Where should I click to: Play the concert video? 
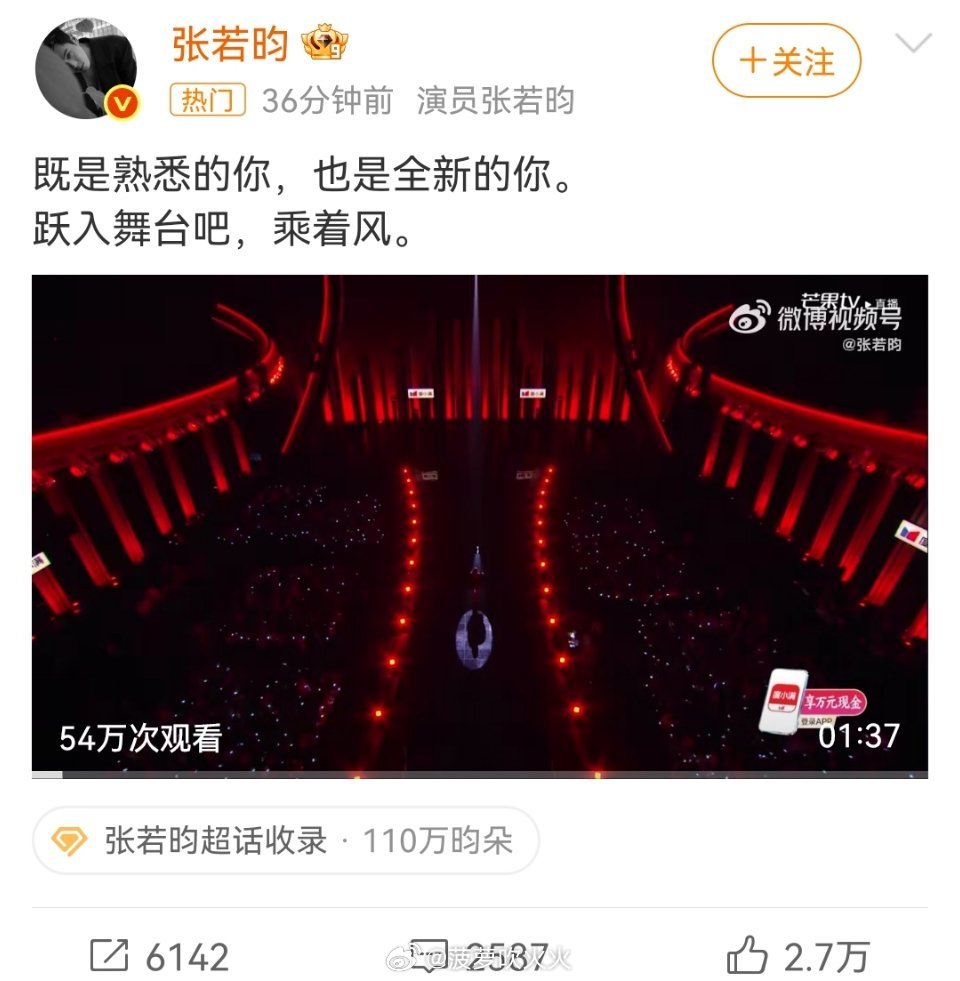click(480, 530)
